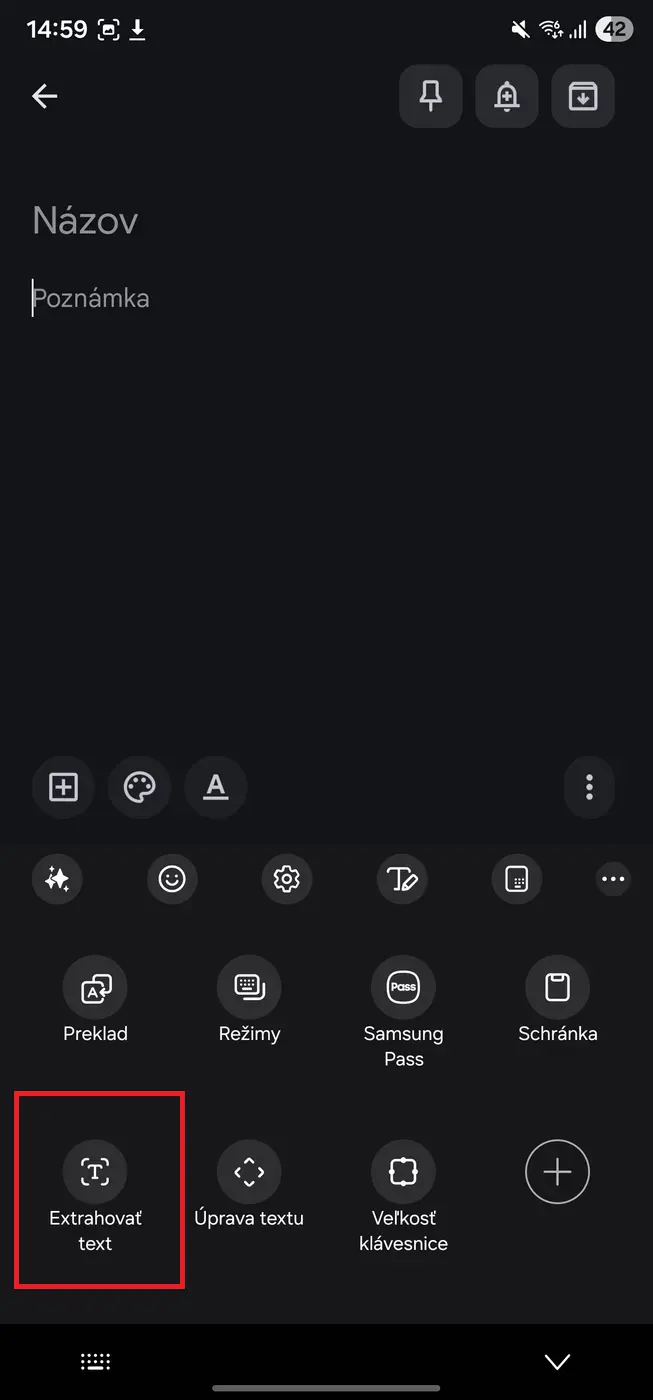The height and width of the screenshot is (1400, 653).
Task: Go back from the note editor
Action: [45, 96]
